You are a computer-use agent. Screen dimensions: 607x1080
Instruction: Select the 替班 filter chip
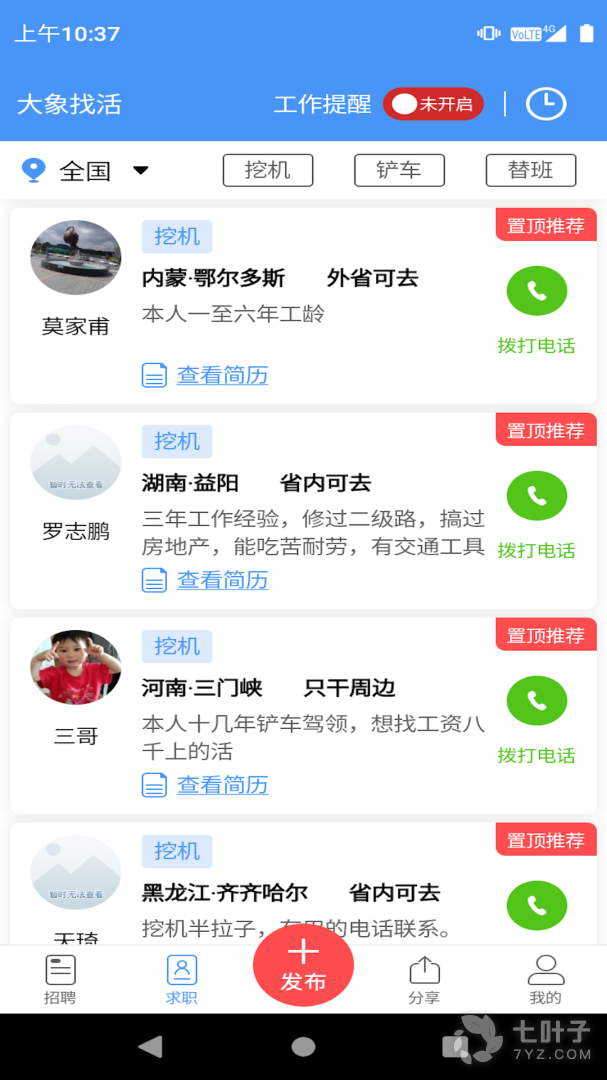[531, 170]
